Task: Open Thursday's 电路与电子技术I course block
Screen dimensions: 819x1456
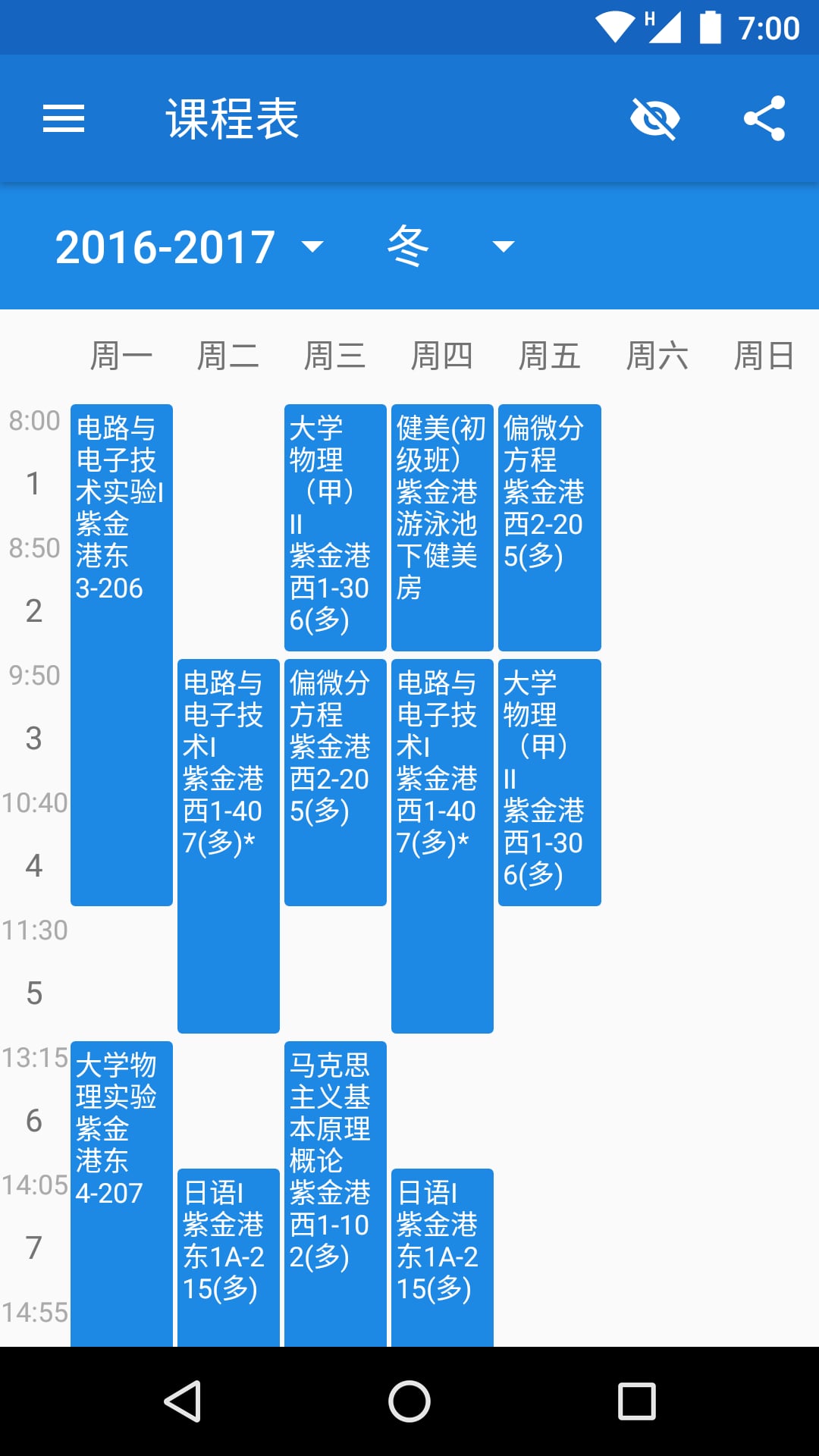Action: [x=442, y=846]
